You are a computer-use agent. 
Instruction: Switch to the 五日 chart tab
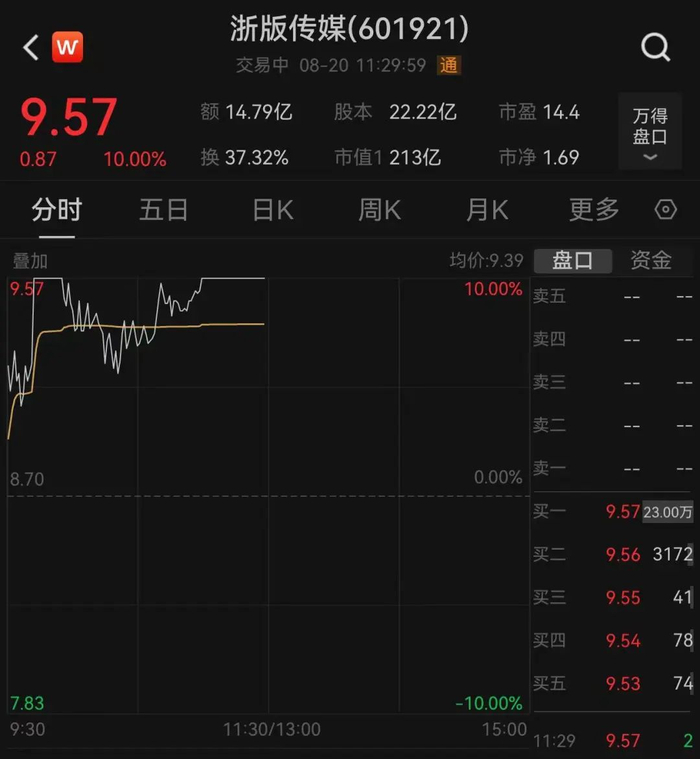(164, 209)
